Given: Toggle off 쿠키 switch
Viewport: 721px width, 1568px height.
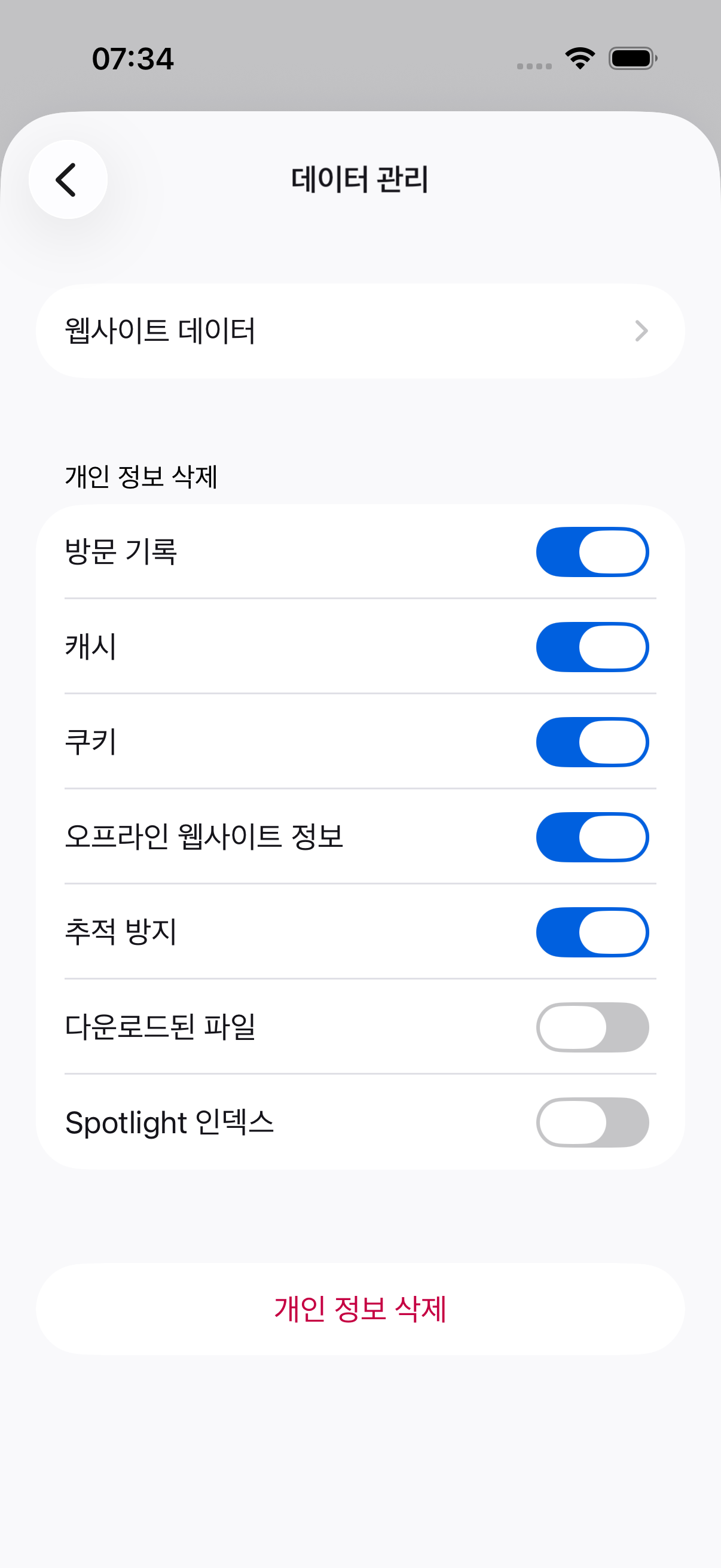Looking at the screenshot, I should click(592, 742).
